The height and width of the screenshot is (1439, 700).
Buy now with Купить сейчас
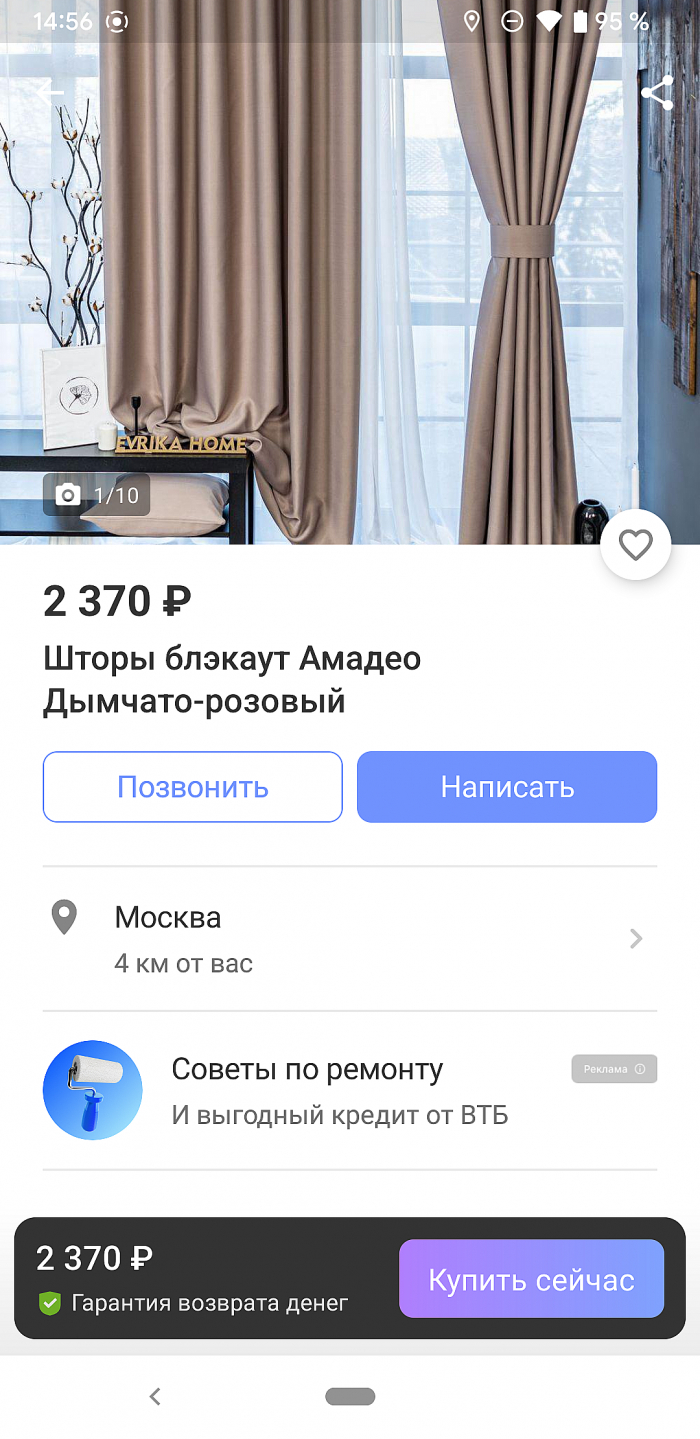click(531, 1279)
